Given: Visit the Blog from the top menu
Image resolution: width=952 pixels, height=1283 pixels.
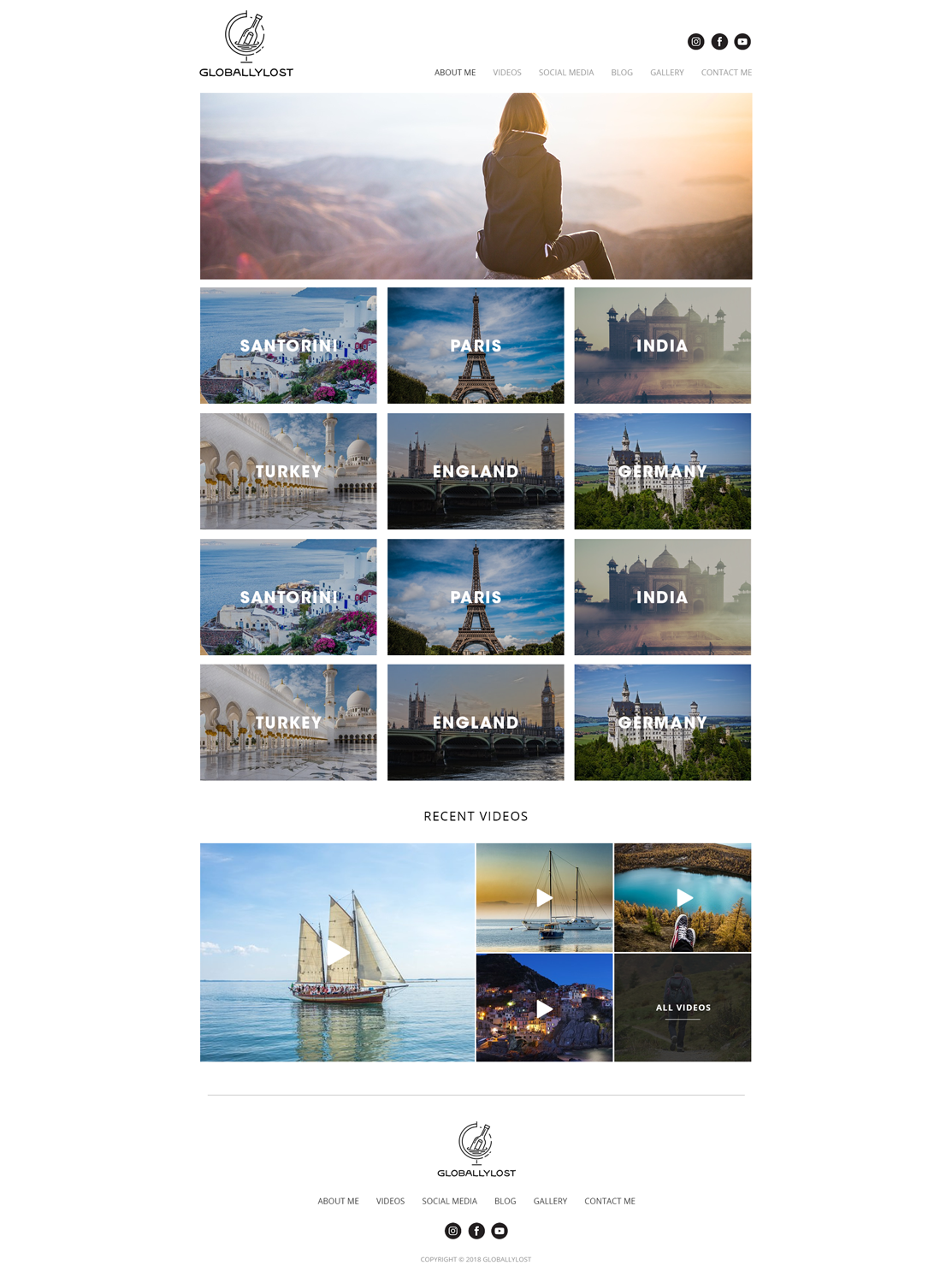Looking at the screenshot, I should 622,73.
